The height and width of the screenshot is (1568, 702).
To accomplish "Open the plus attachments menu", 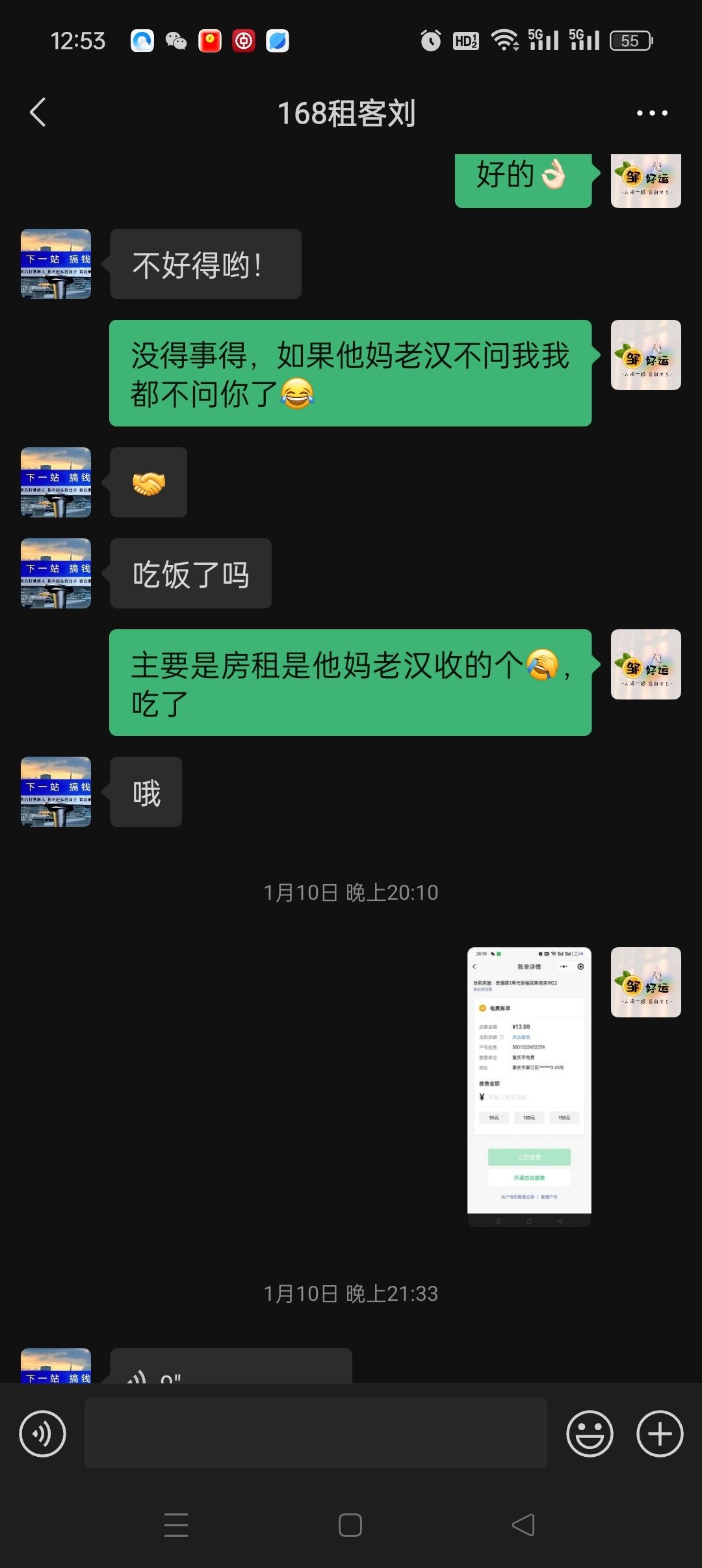I will (659, 1433).
